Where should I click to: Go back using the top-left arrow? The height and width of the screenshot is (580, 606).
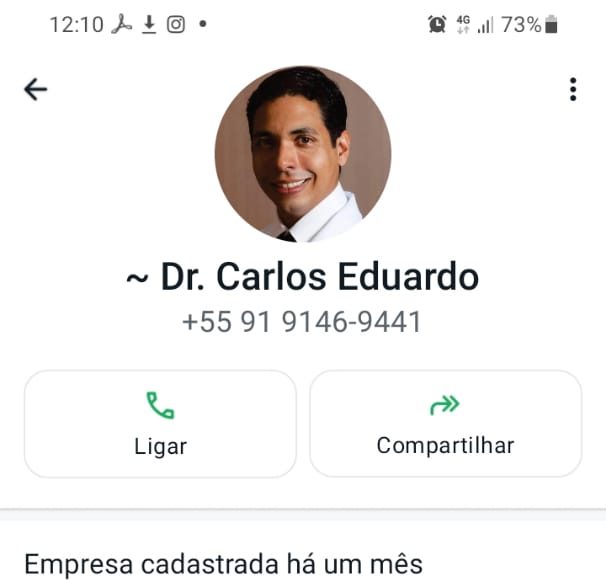[36, 90]
